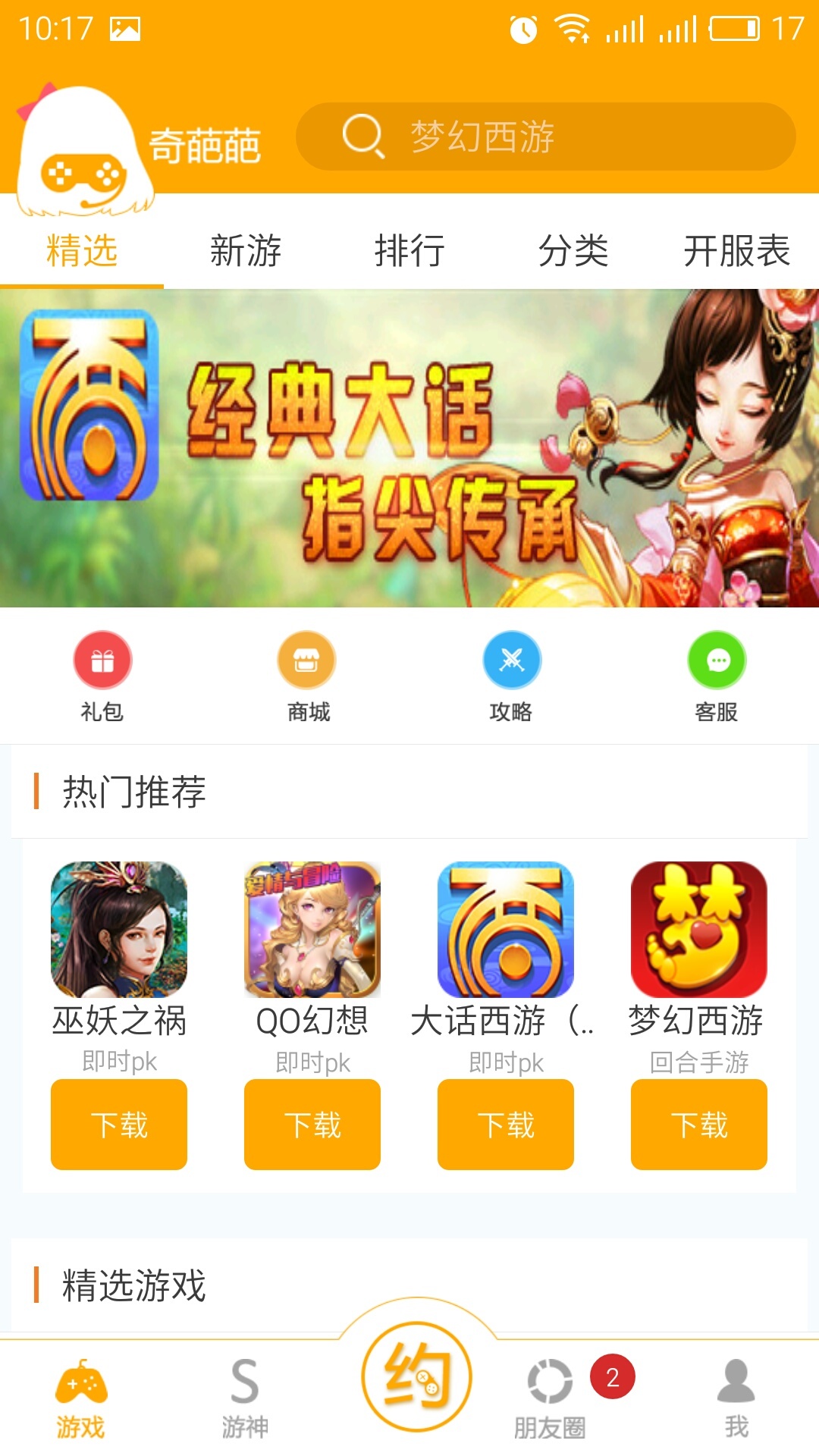Download 大话西游 game

click(506, 1124)
